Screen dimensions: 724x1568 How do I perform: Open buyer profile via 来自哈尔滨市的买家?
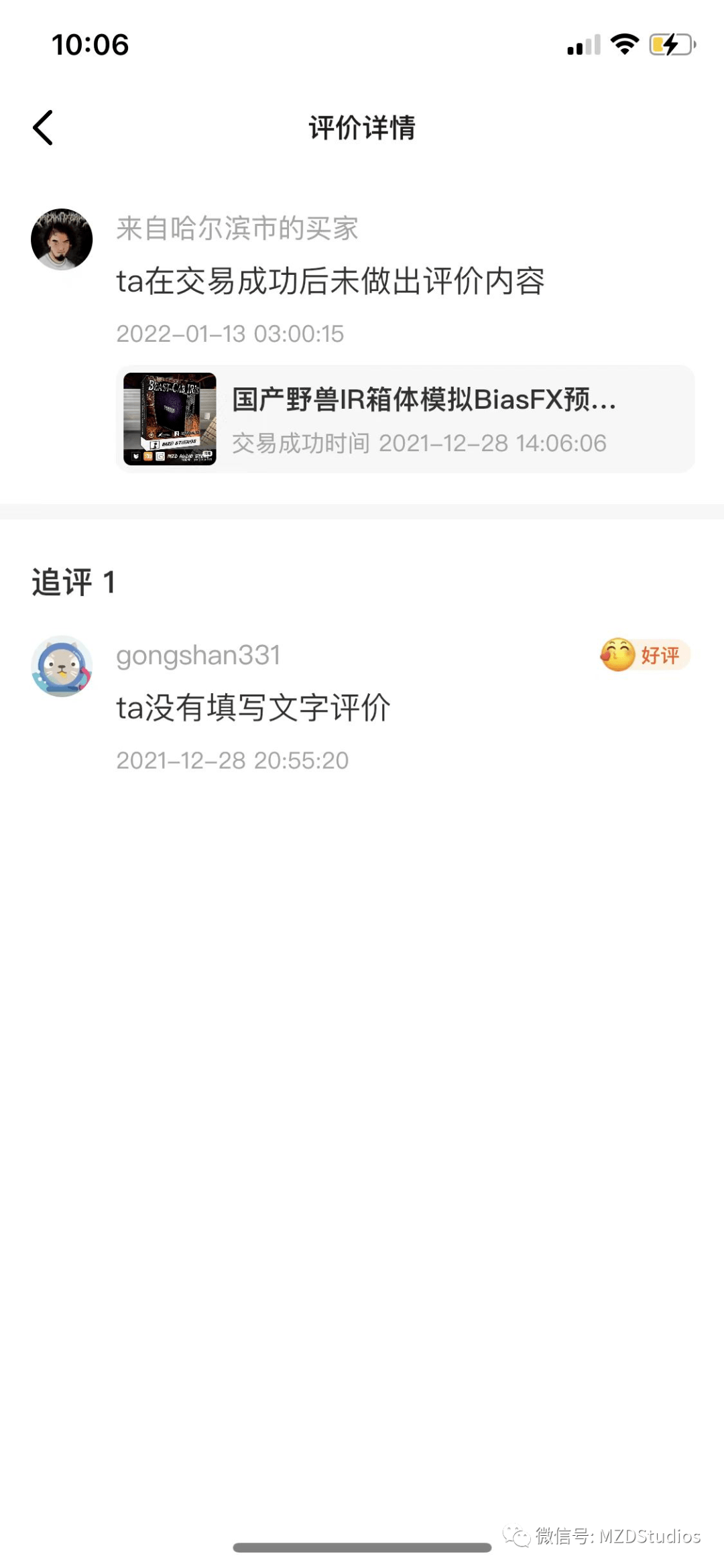coord(237,228)
